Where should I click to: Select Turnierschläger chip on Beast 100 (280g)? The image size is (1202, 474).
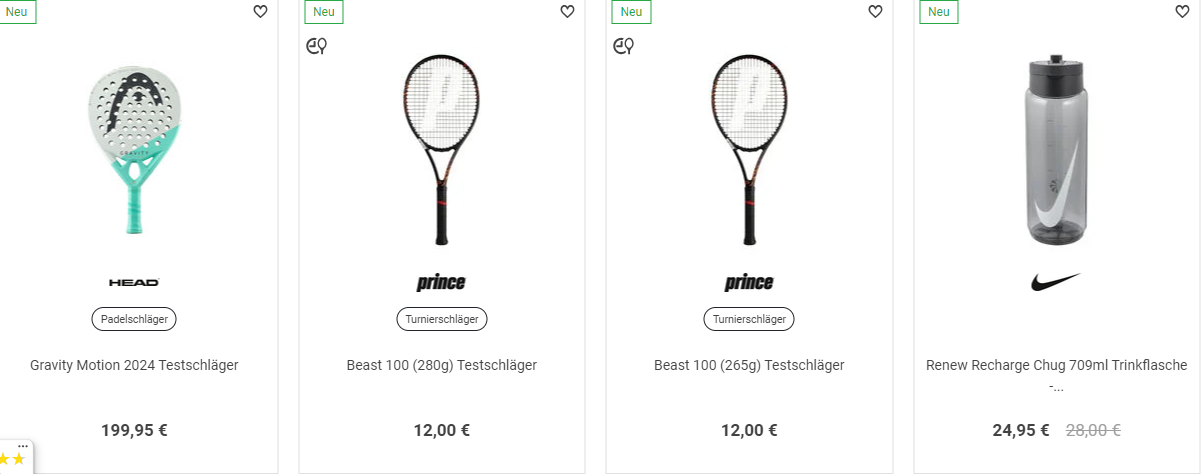(441, 320)
